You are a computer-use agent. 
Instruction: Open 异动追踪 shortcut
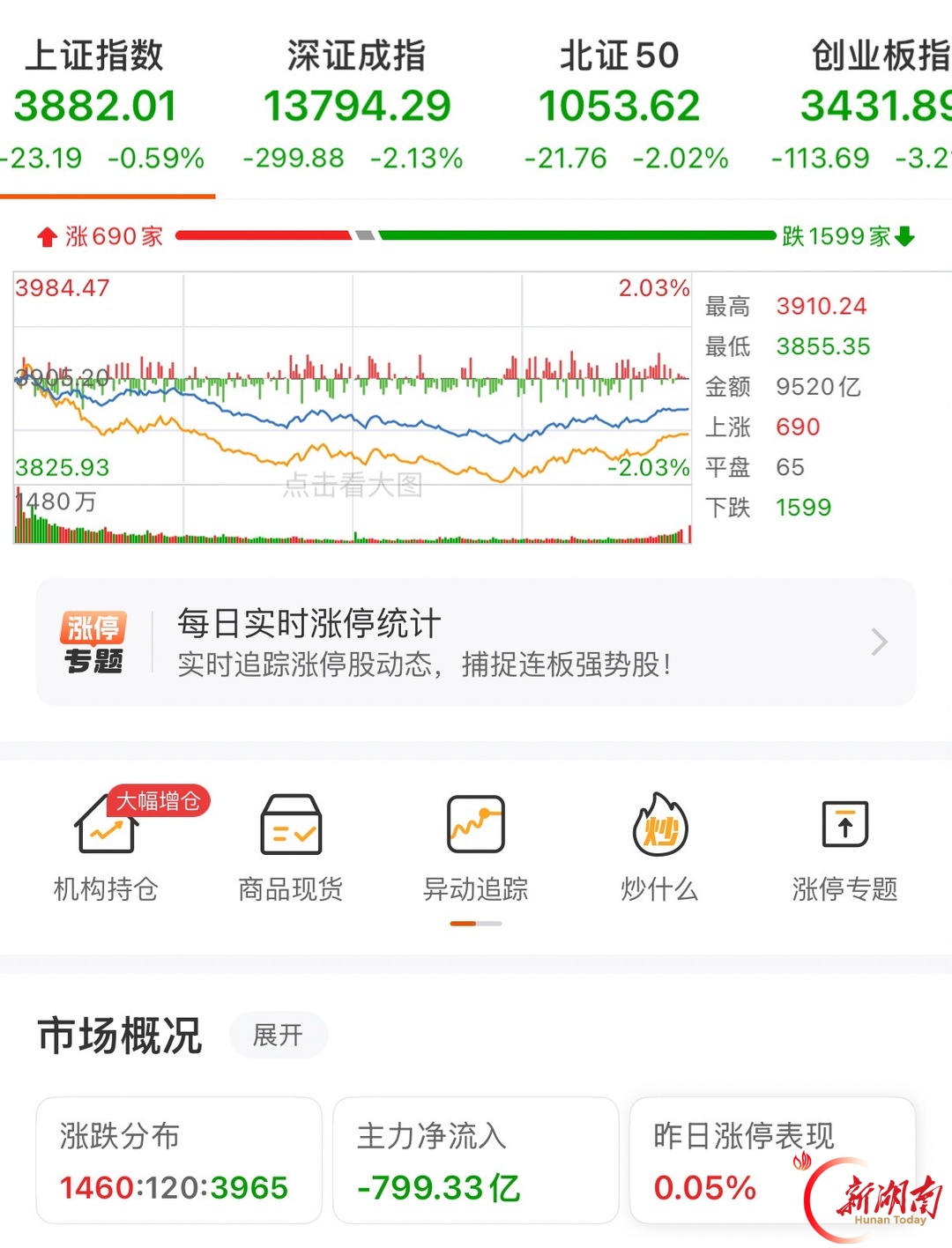click(x=476, y=845)
